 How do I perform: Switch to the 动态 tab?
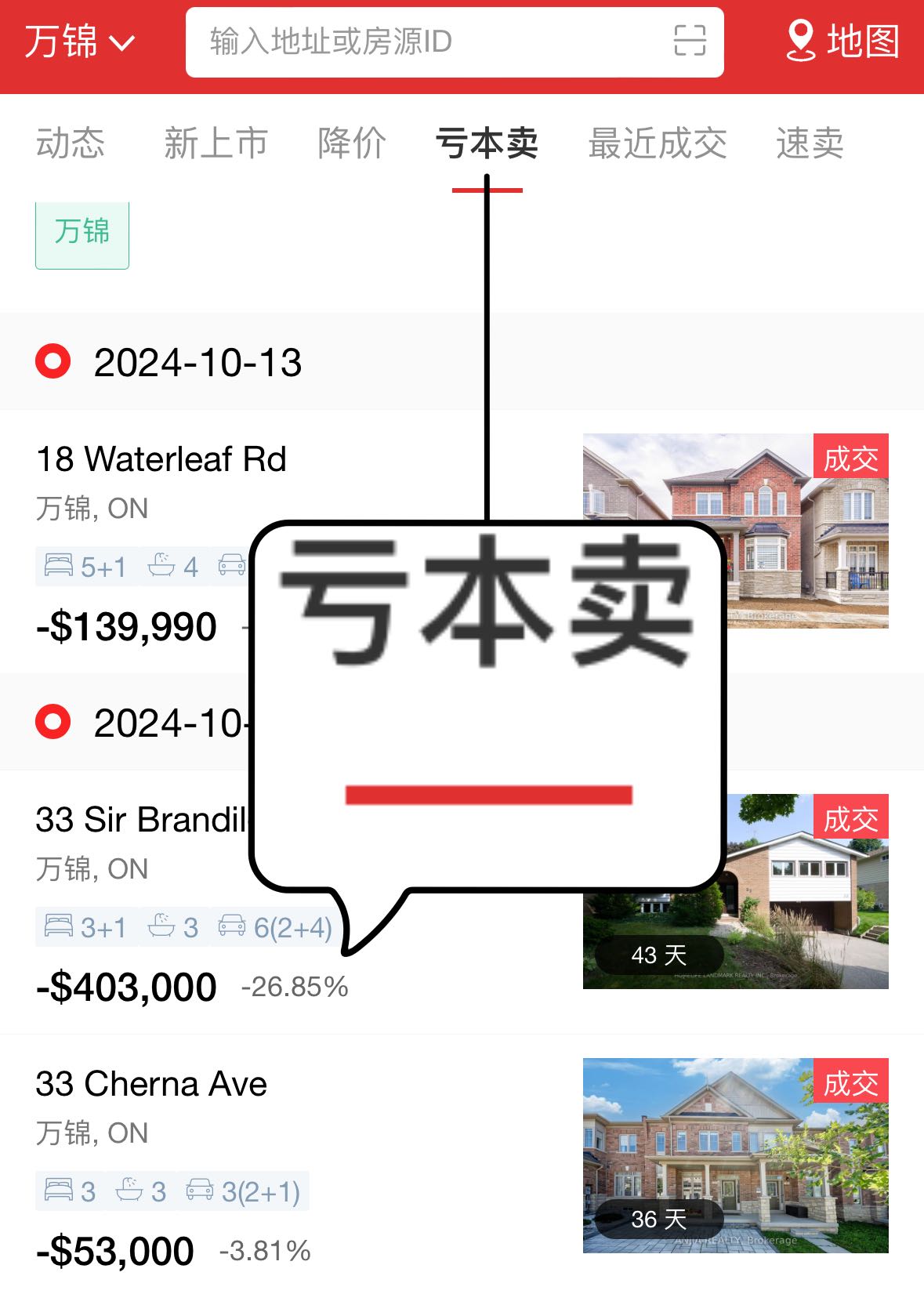click(71, 143)
